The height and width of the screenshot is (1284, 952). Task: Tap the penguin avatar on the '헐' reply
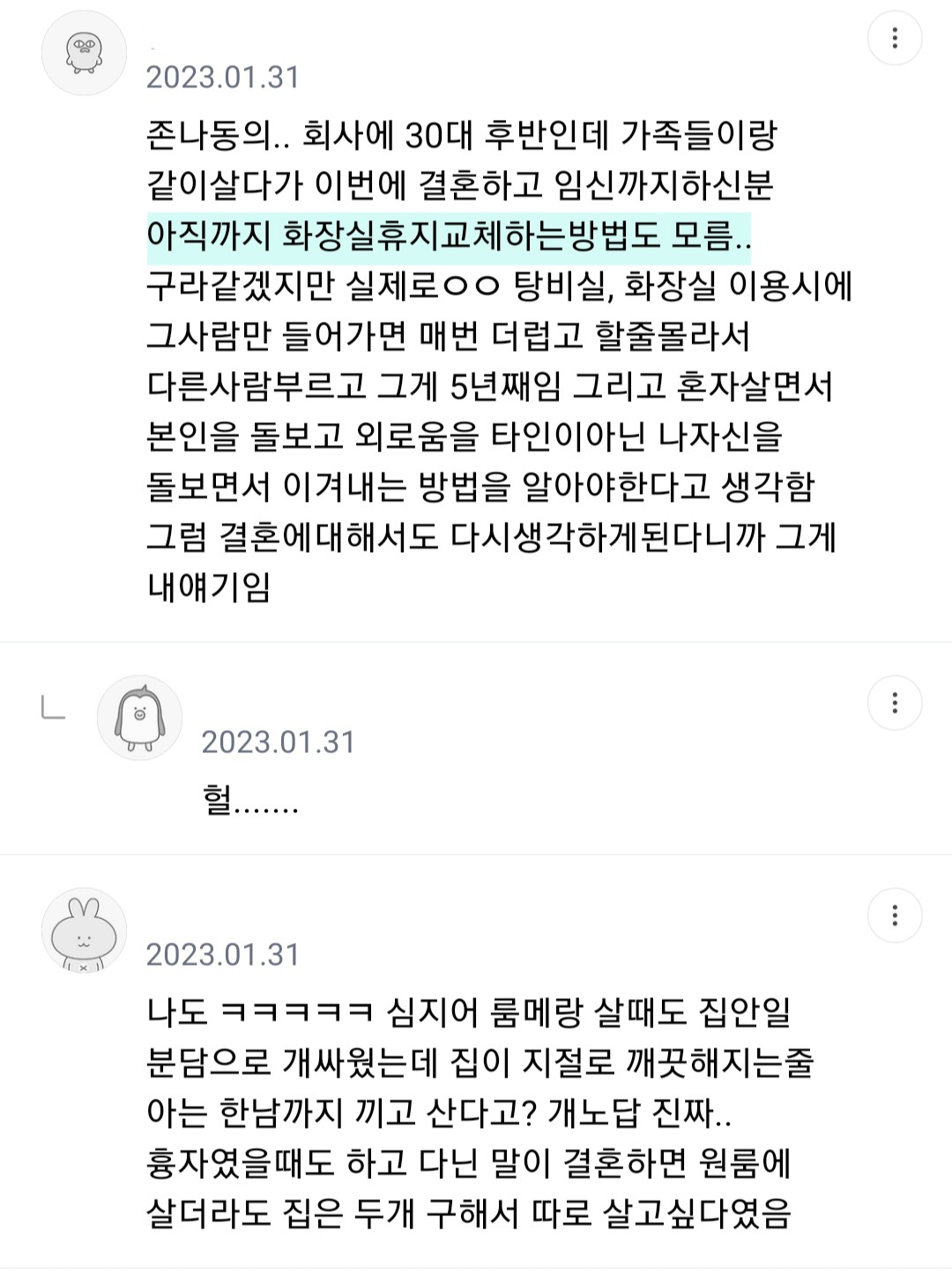[x=139, y=718]
